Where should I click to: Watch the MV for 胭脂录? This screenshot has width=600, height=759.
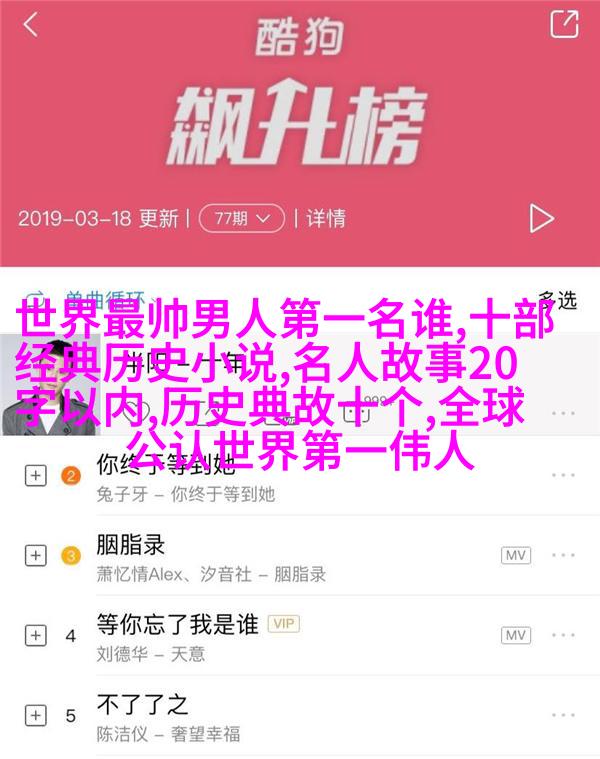click(515, 555)
